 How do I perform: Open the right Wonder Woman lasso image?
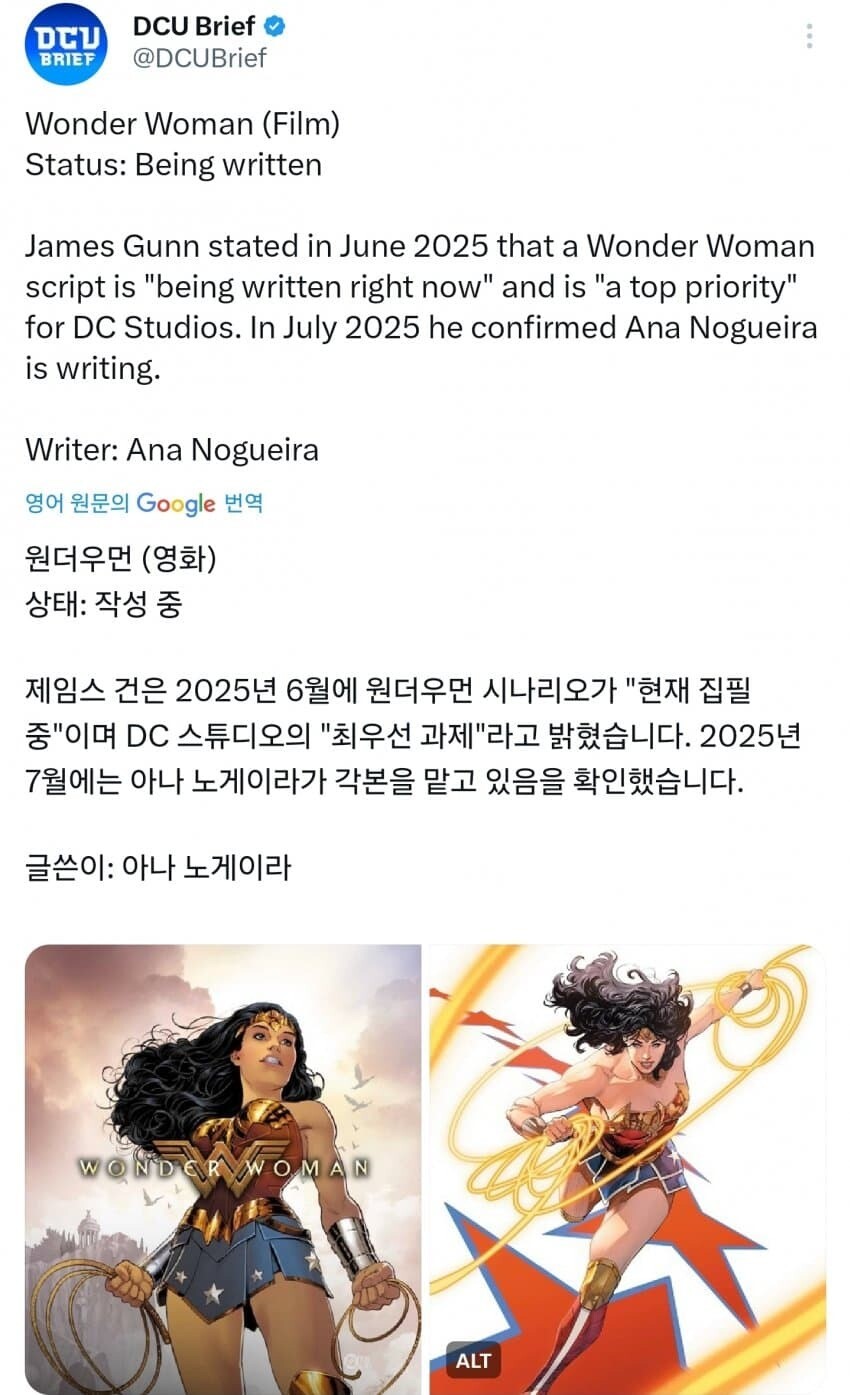627,1169
